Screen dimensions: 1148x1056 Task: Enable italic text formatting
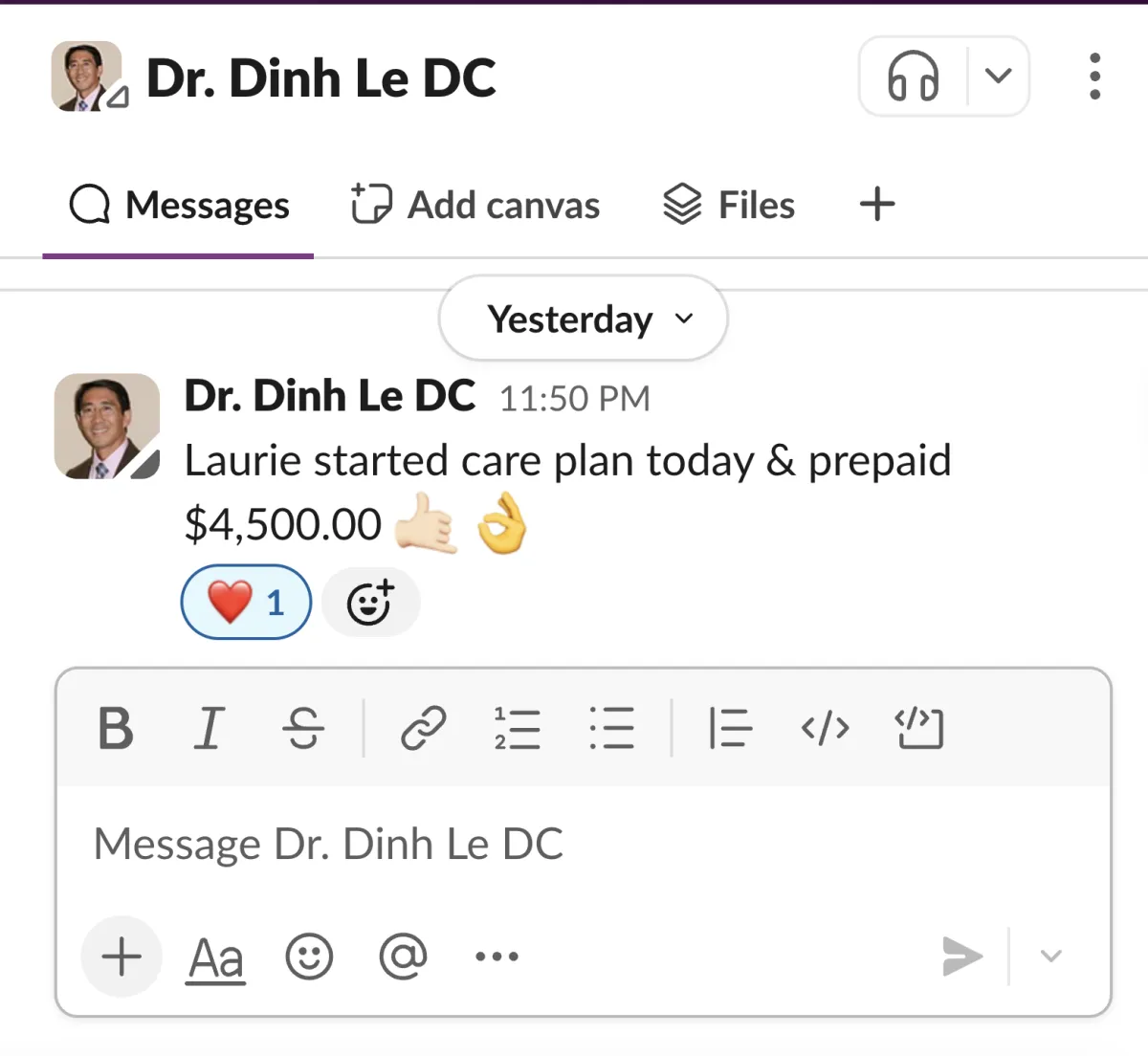point(209,729)
